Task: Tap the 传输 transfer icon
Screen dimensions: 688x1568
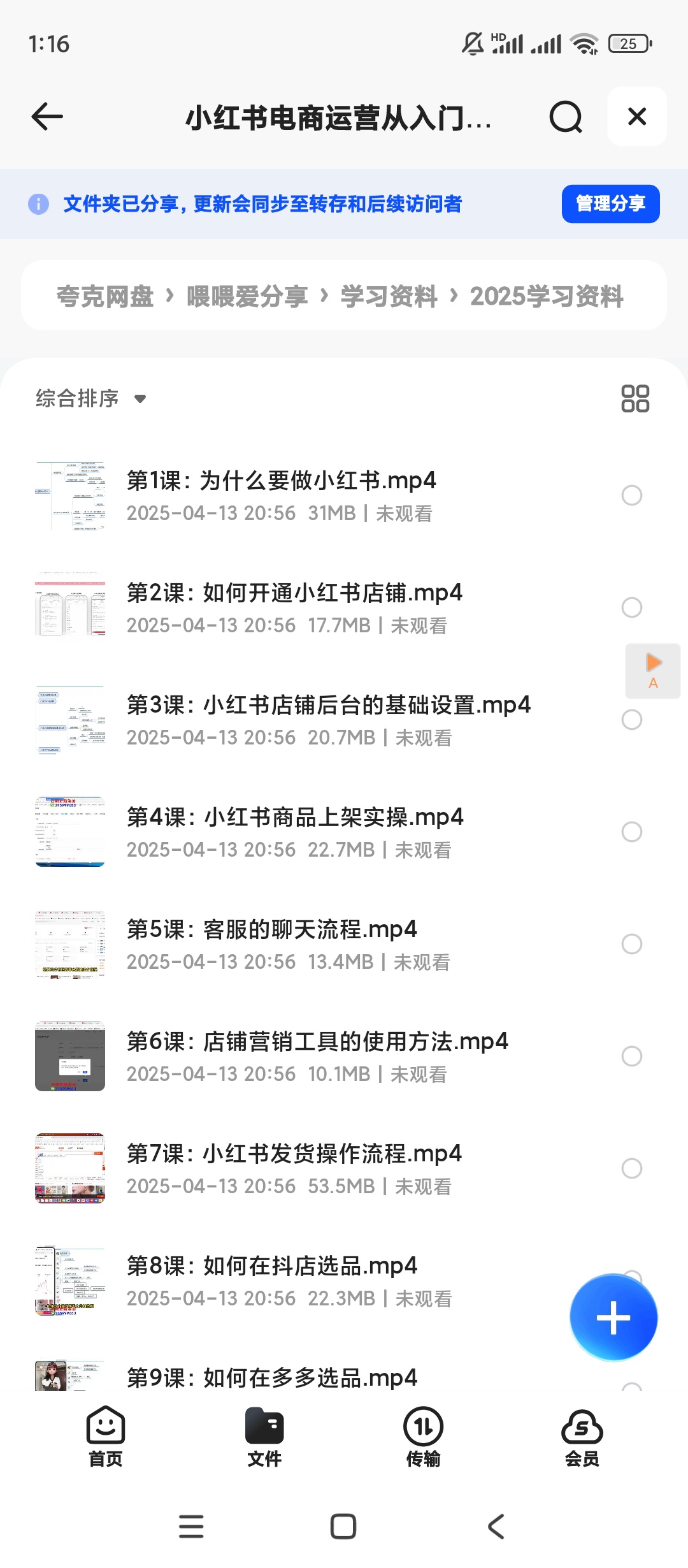Action: (x=422, y=1431)
